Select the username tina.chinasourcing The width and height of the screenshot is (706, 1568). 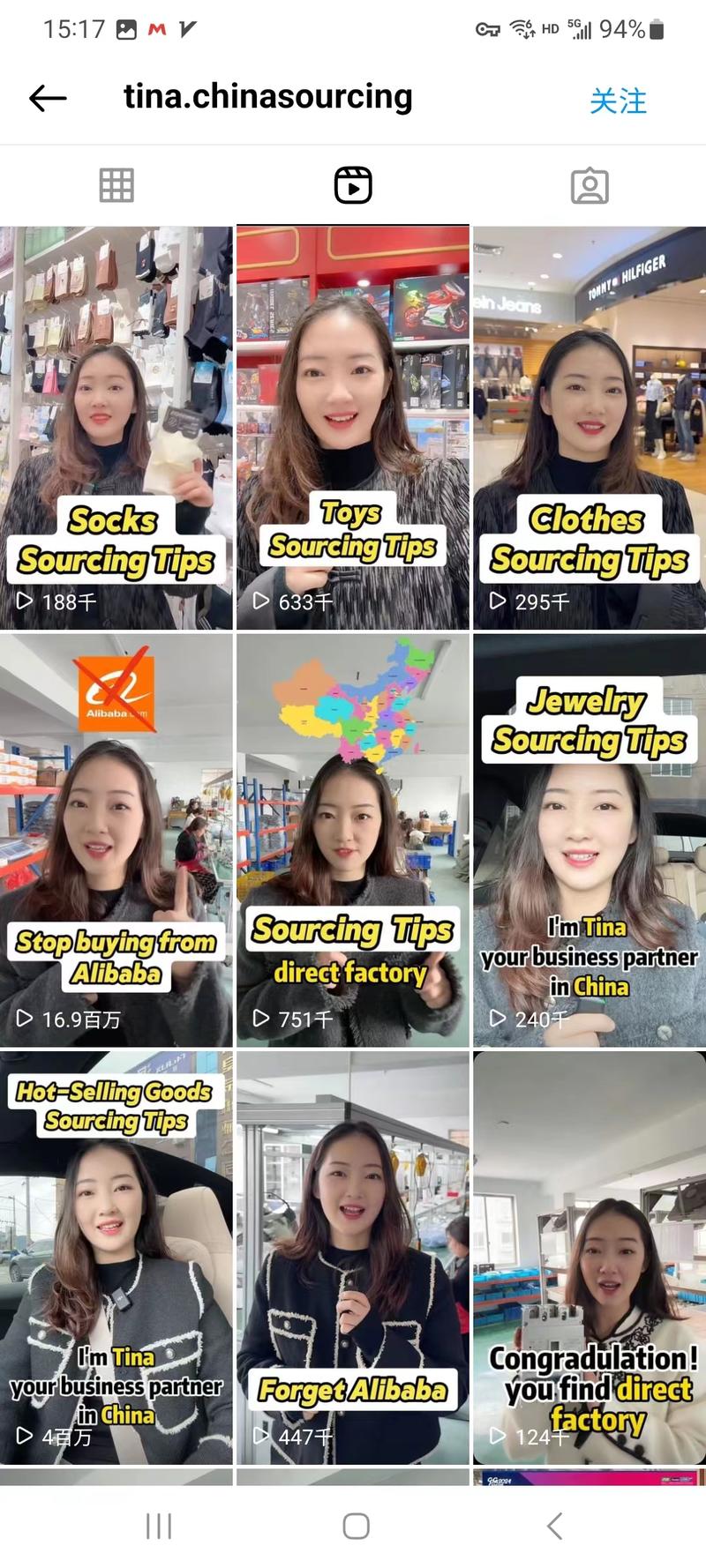pos(267,97)
